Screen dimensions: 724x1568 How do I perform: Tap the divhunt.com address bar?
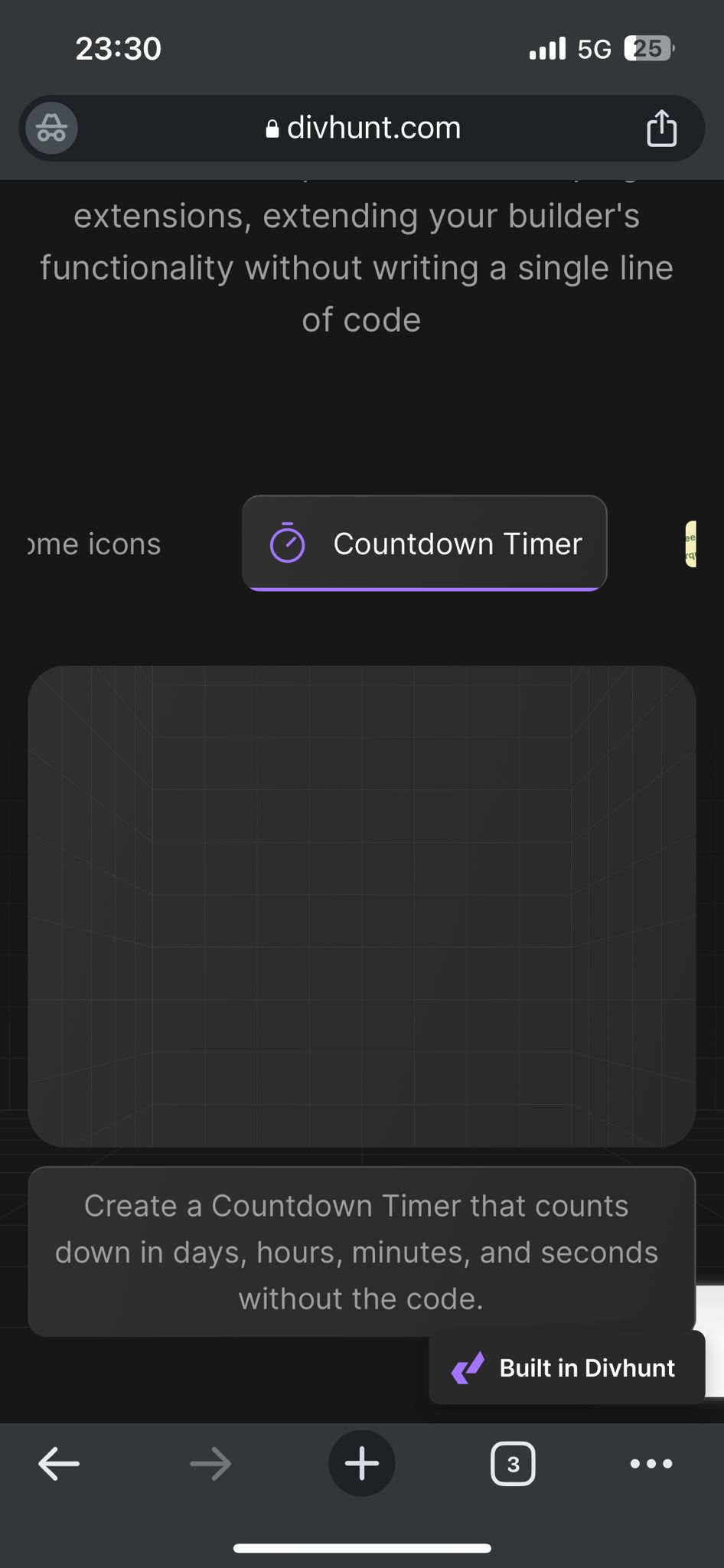[x=362, y=128]
